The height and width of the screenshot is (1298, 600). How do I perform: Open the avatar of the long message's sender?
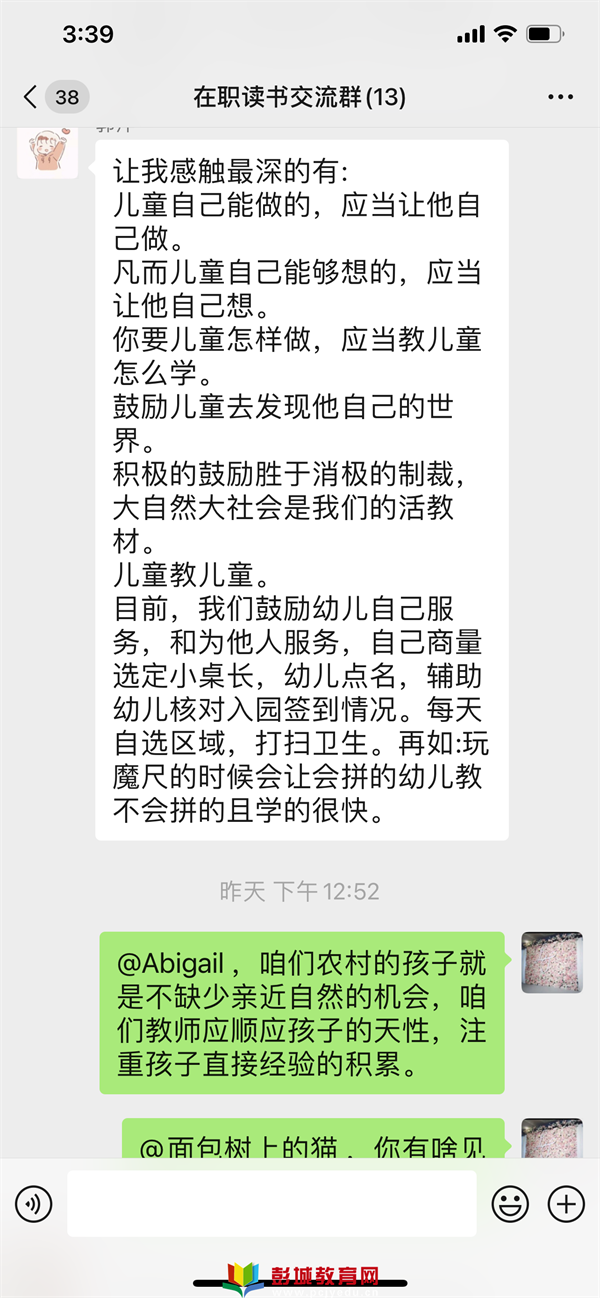pos(47,150)
